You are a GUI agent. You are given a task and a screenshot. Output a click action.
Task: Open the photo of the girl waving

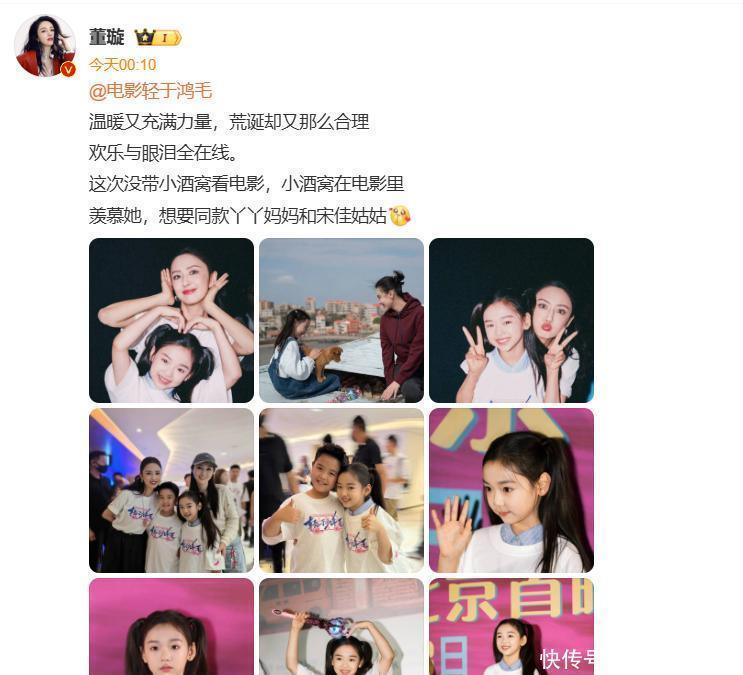click(x=511, y=490)
